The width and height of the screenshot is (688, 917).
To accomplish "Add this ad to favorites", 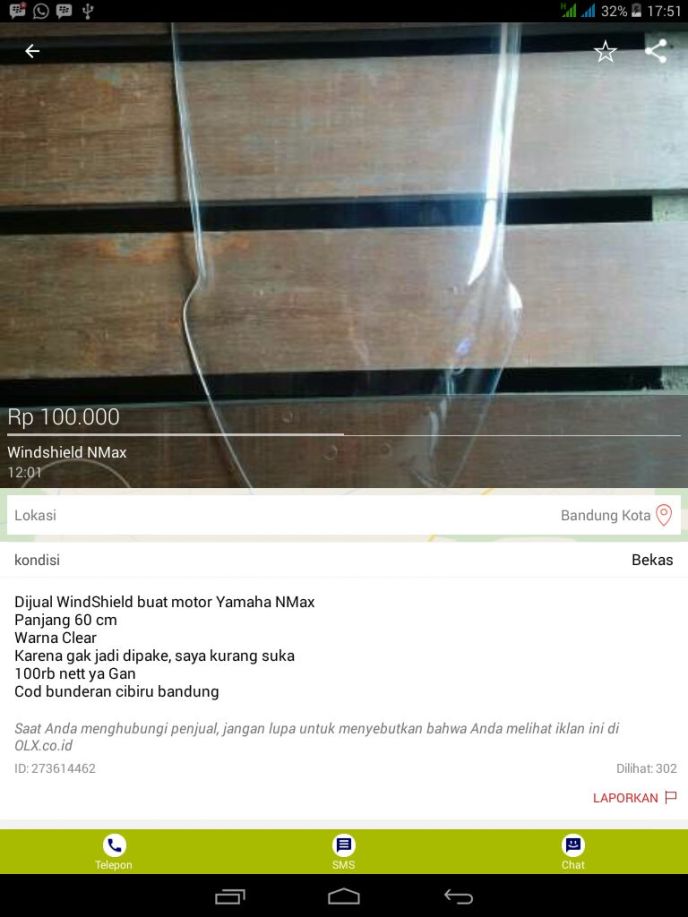I will (605, 51).
